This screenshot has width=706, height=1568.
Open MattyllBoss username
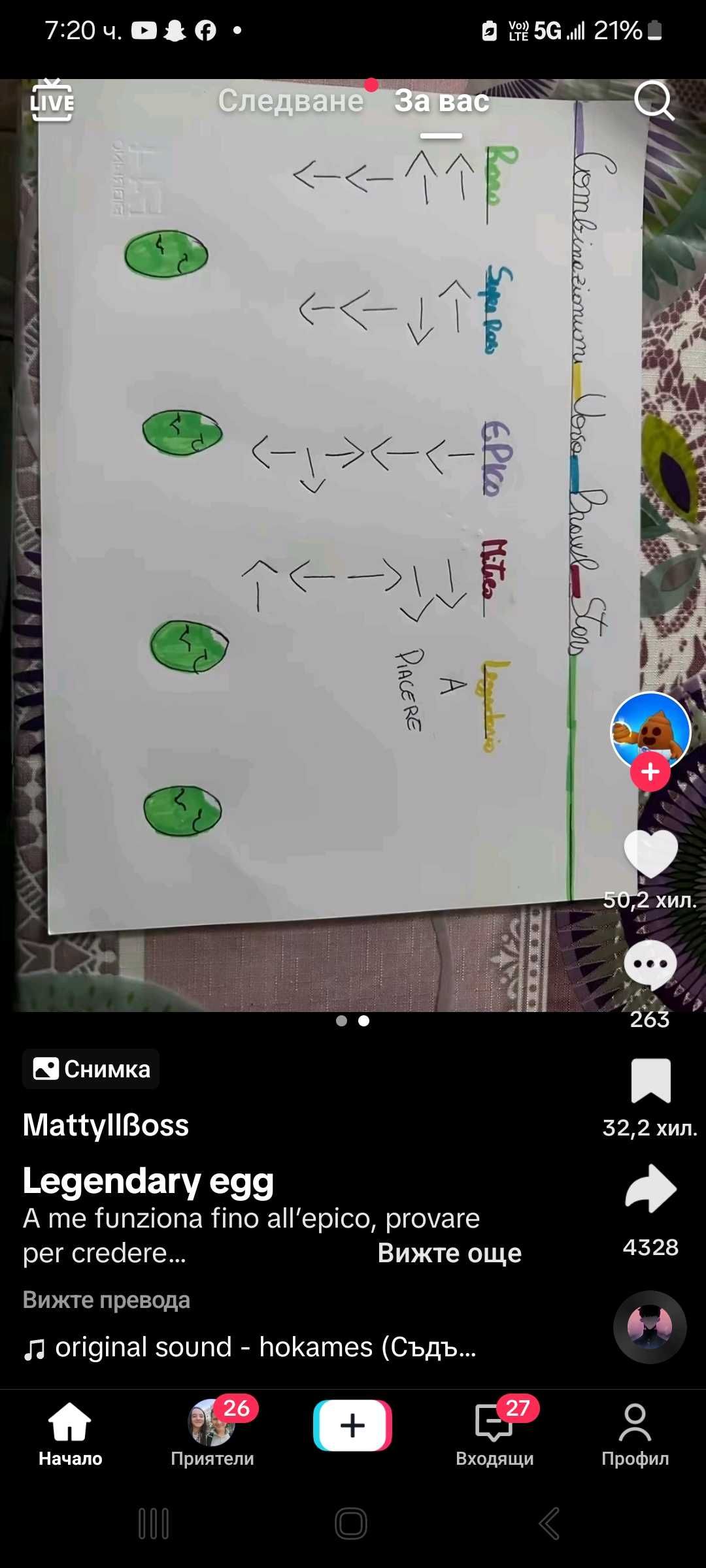click(106, 1125)
